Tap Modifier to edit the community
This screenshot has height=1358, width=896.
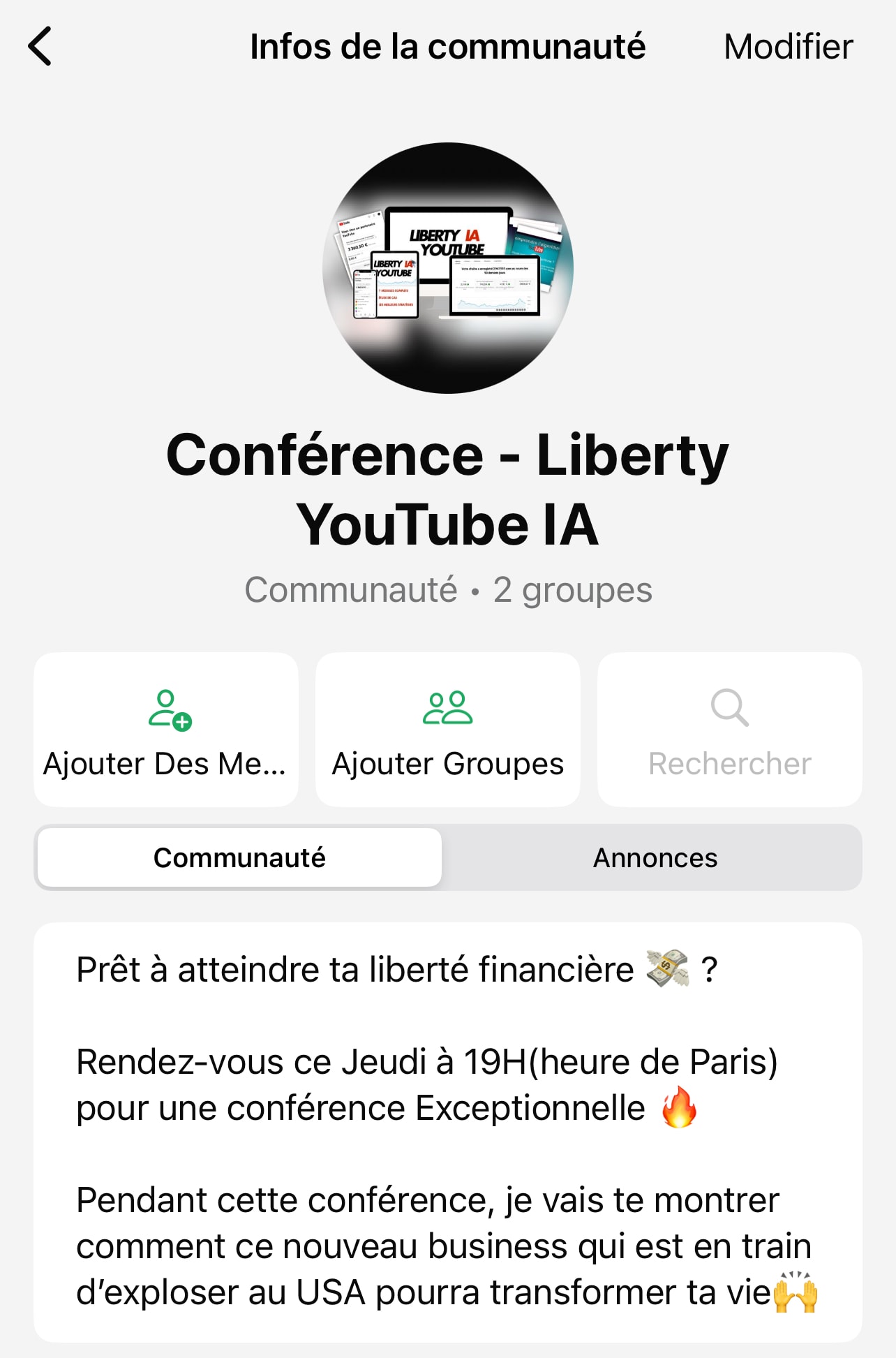click(x=788, y=47)
